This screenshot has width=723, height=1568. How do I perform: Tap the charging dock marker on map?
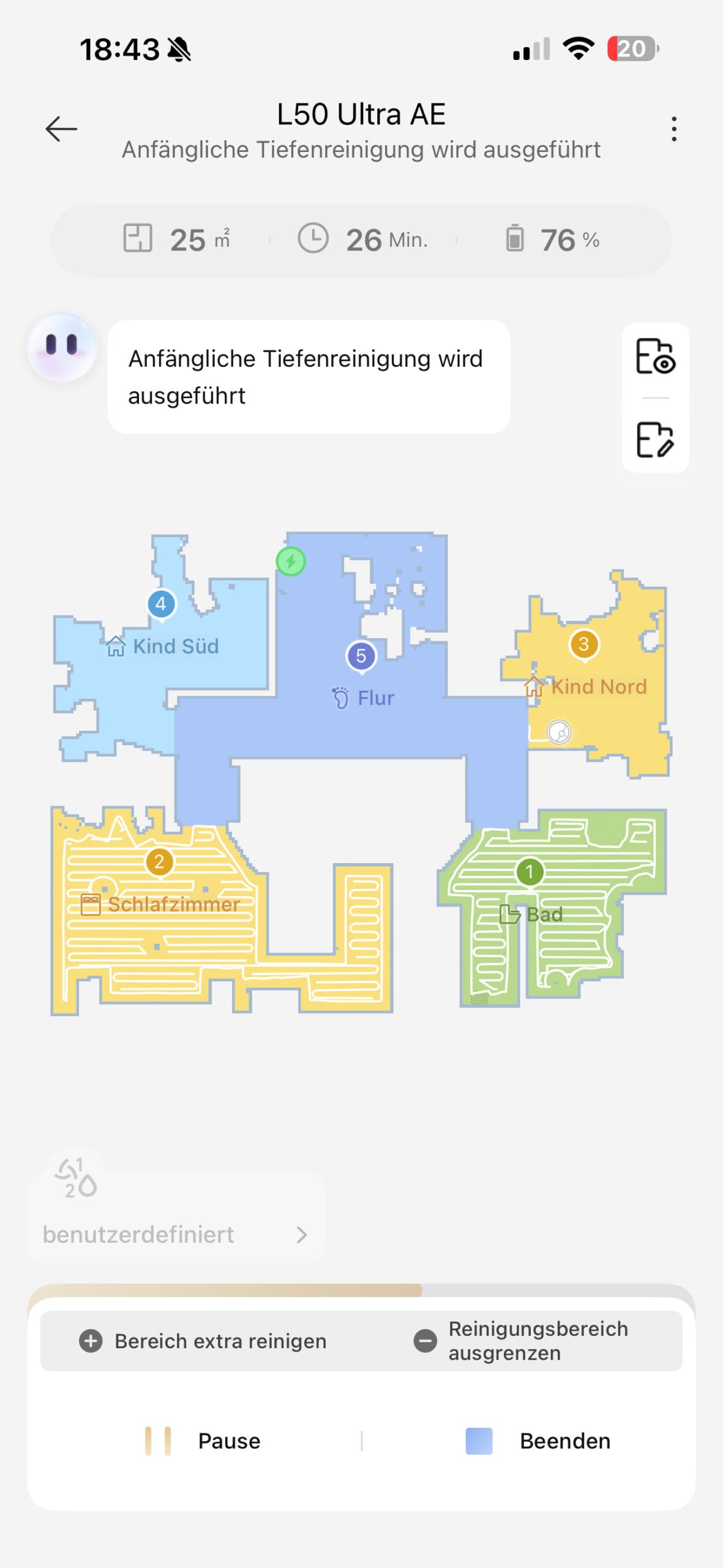[x=291, y=561]
